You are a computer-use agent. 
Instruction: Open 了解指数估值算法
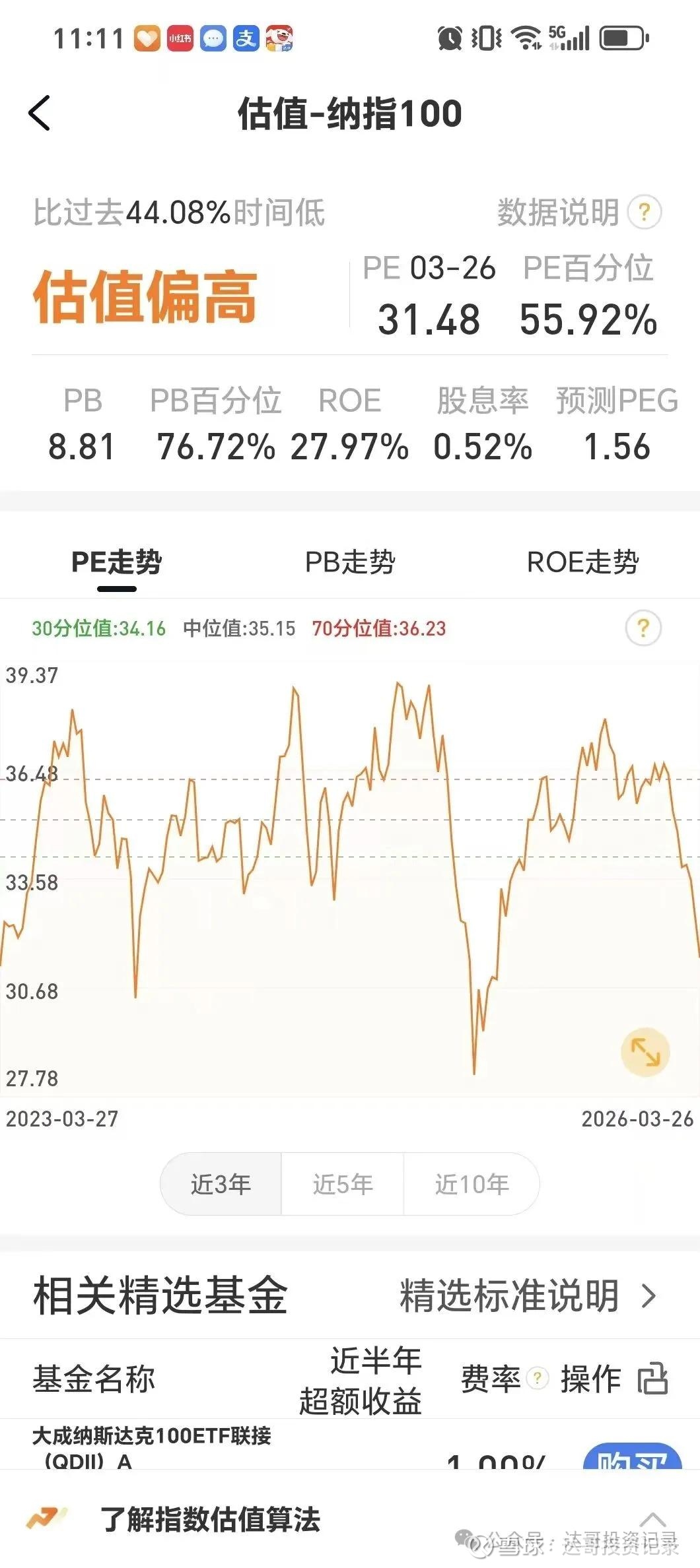[x=210, y=1519]
